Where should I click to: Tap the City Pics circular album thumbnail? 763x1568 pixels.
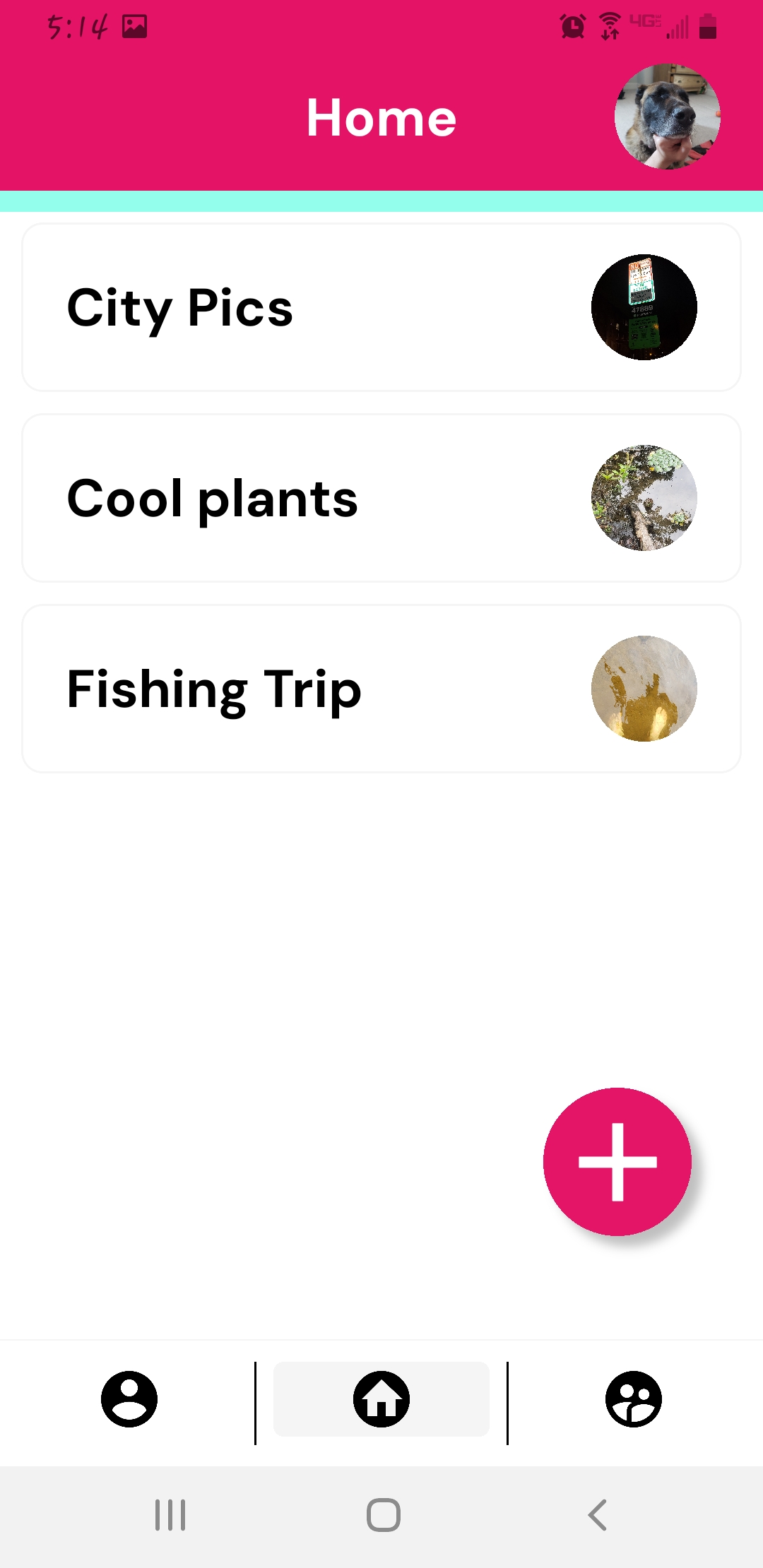(x=644, y=306)
